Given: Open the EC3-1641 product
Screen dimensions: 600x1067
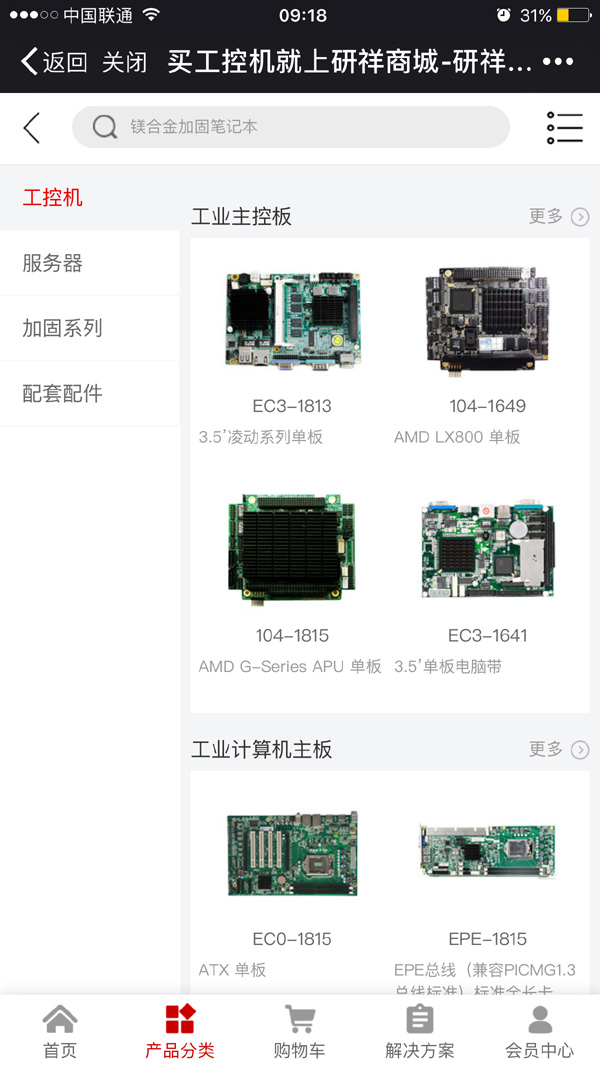Looking at the screenshot, I should [x=487, y=570].
